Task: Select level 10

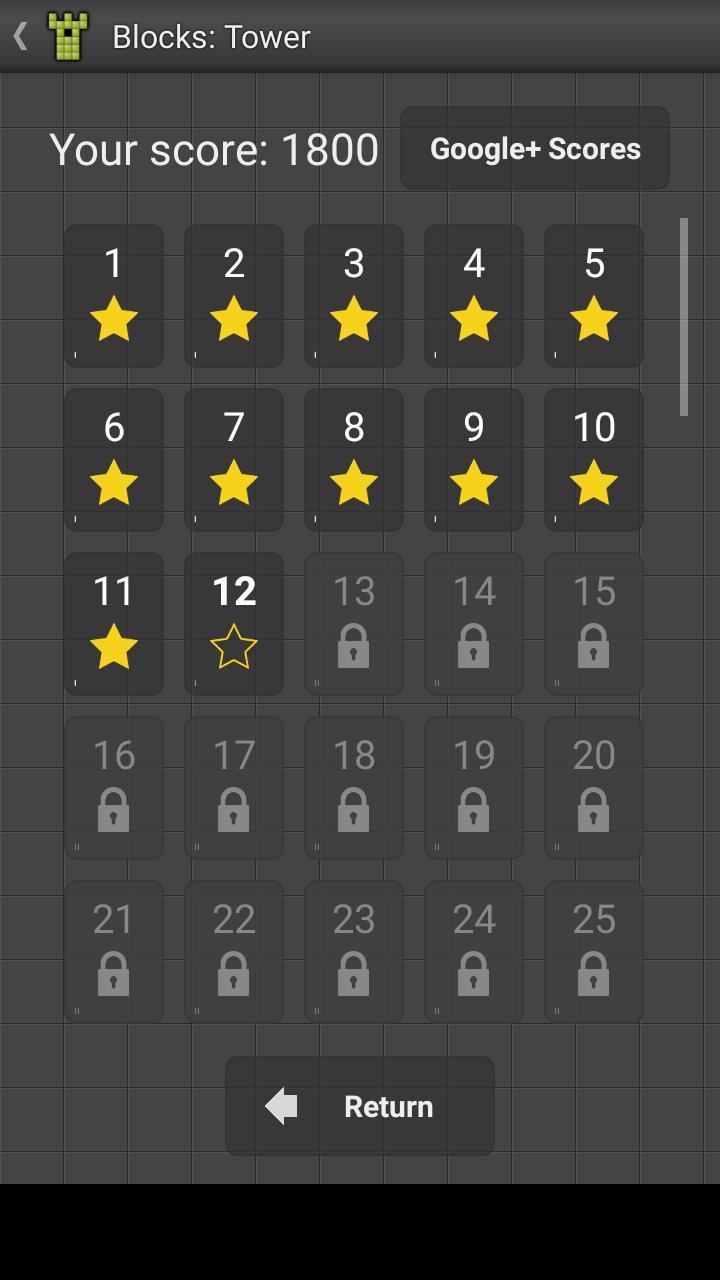Action: tap(594, 460)
